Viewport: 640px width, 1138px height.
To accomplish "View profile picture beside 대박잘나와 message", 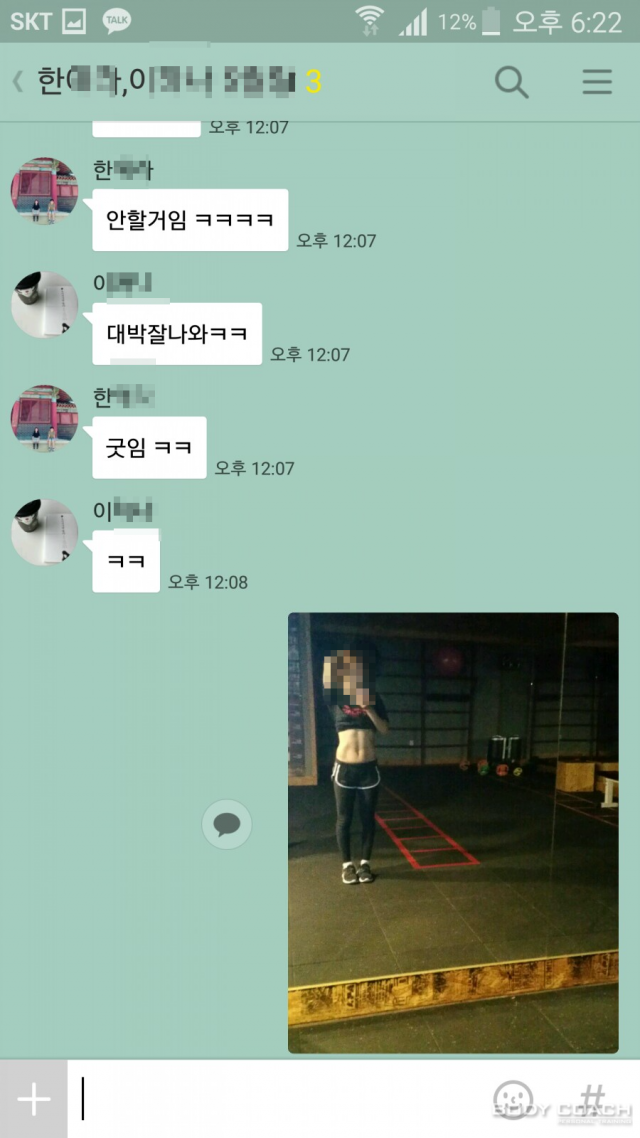I will 44,305.
